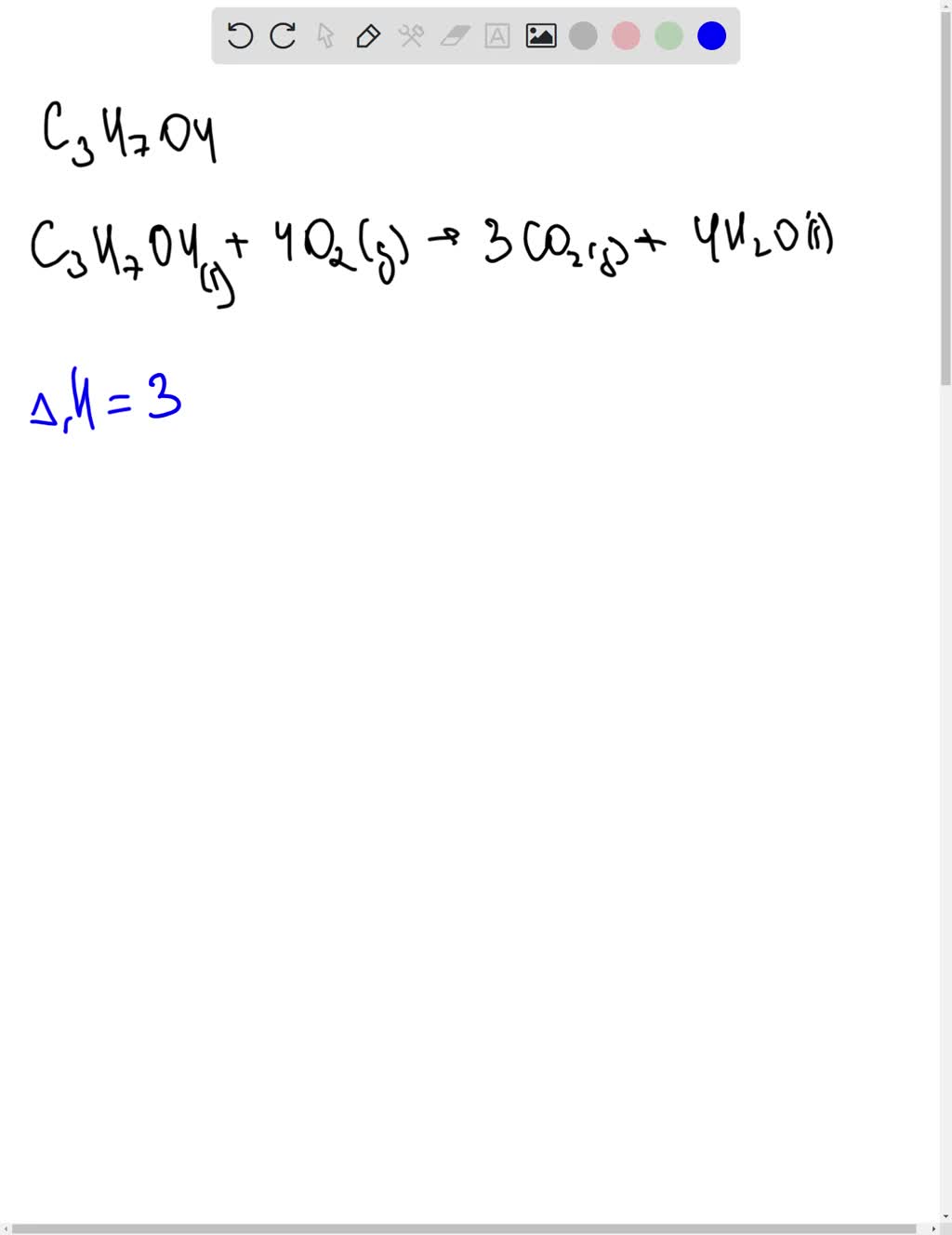Pick the pink pen color
Viewport: 952px width, 1235px height.
626,36
